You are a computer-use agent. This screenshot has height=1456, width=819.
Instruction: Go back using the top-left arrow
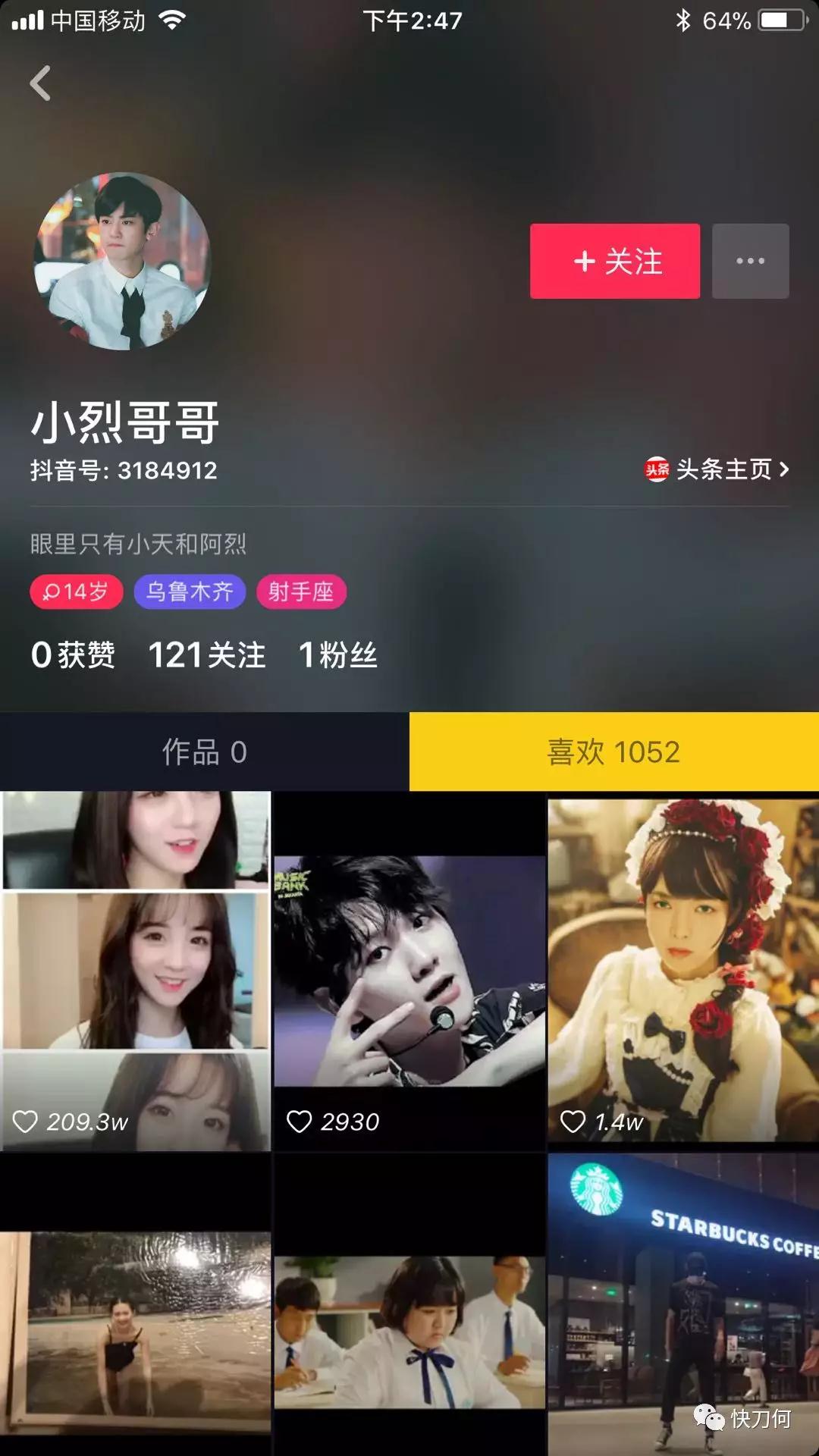click(x=40, y=83)
